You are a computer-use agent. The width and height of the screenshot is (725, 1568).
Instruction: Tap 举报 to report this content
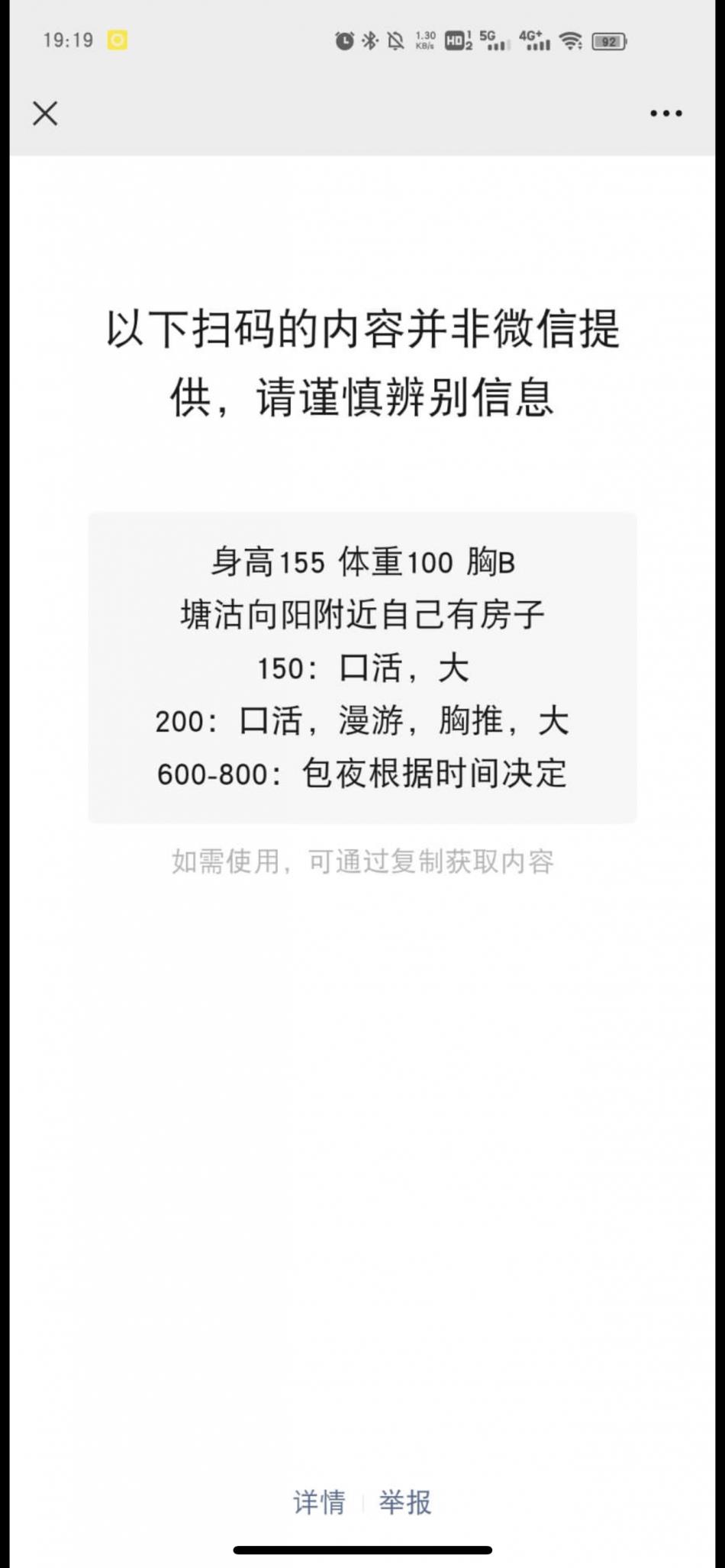coord(405,1502)
